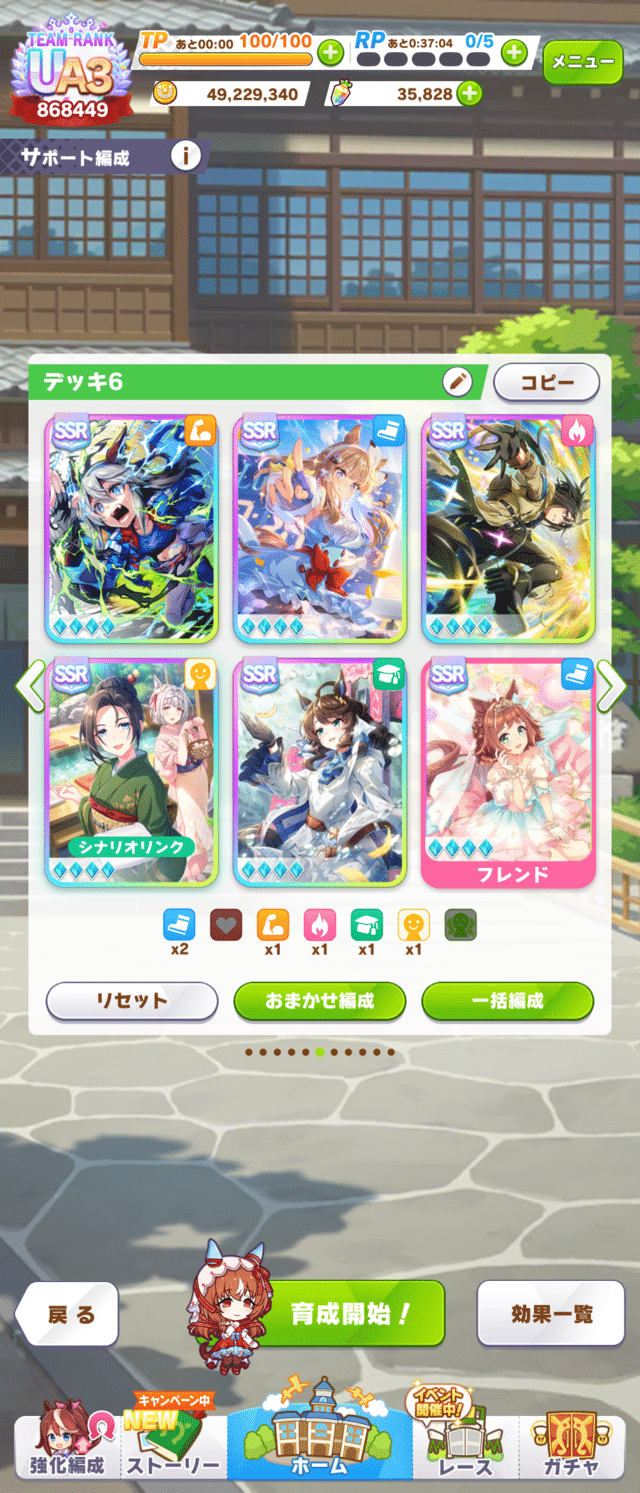640x1493 pixels.
Task: Tap the コピー button
Action: click(546, 382)
